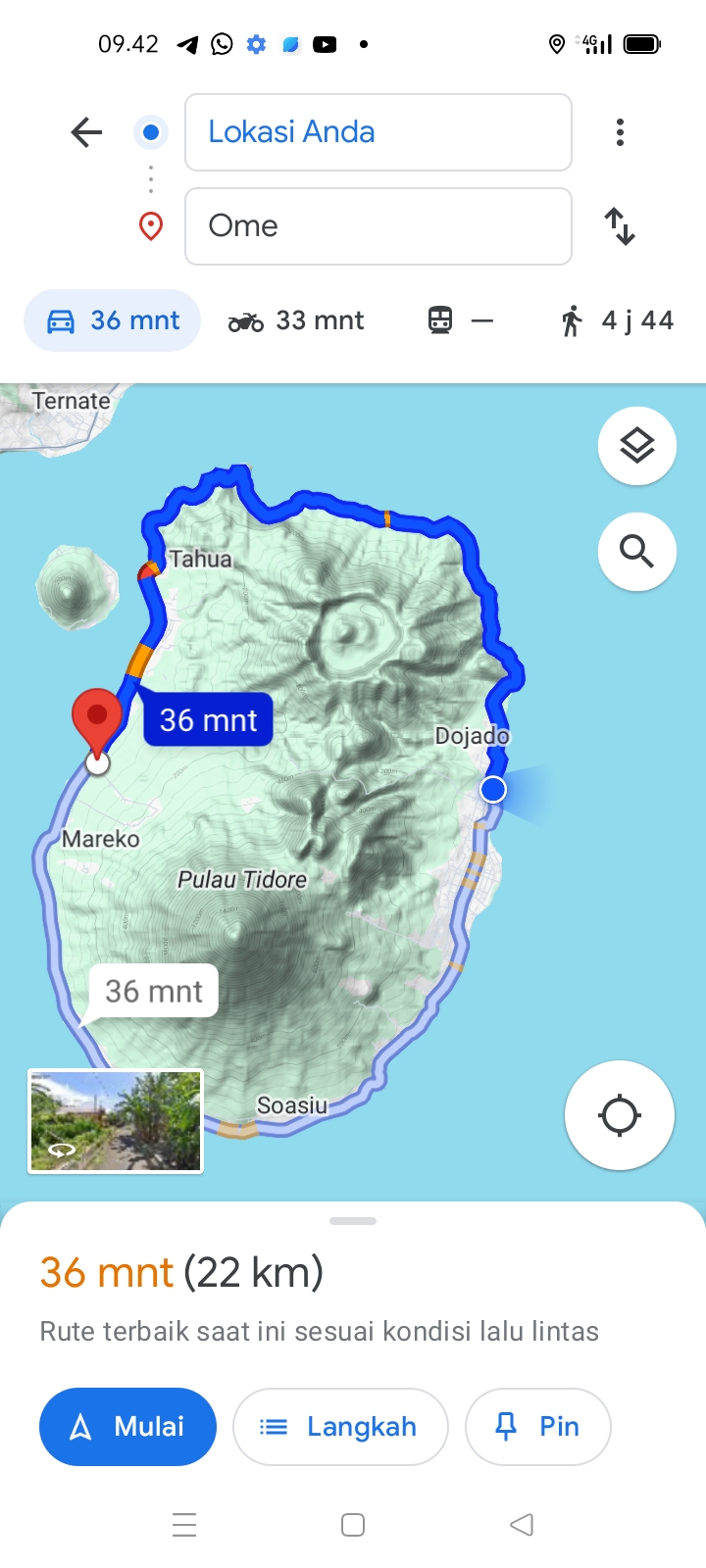706x1568 pixels.
Task: Switch to walking mode 4 j 44
Action: (x=617, y=320)
